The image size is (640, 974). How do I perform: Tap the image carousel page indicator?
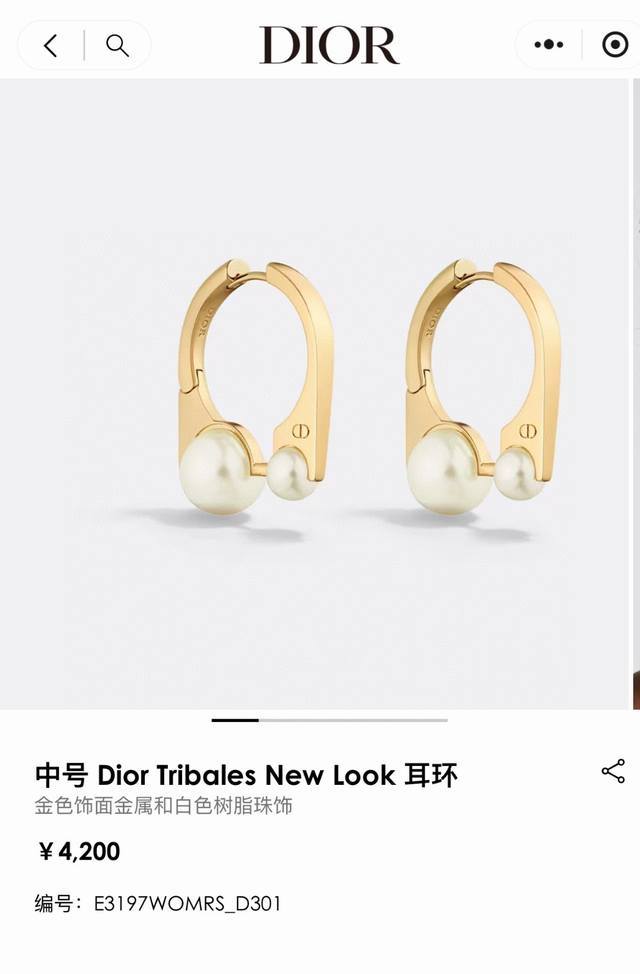tap(329, 720)
